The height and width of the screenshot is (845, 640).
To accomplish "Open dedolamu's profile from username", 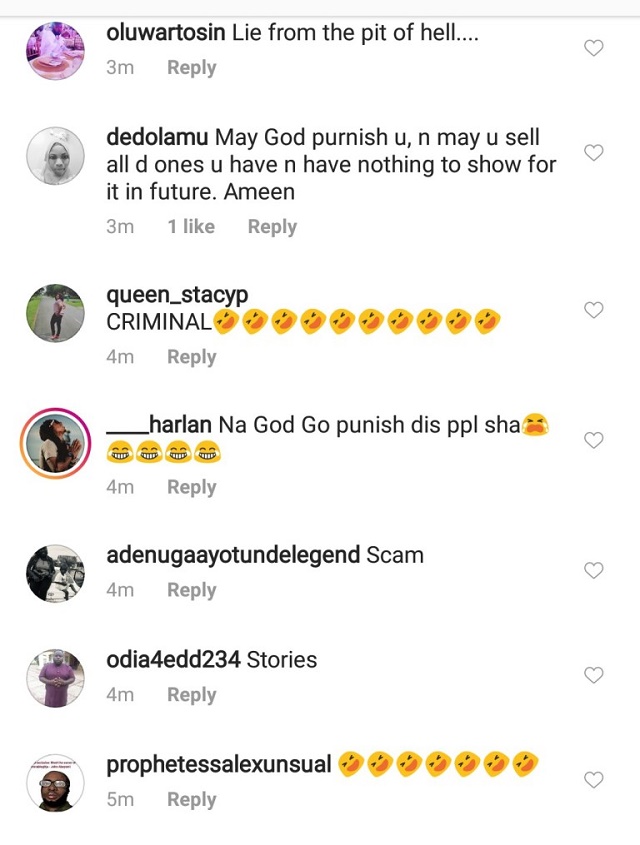I will click(157, 136).
